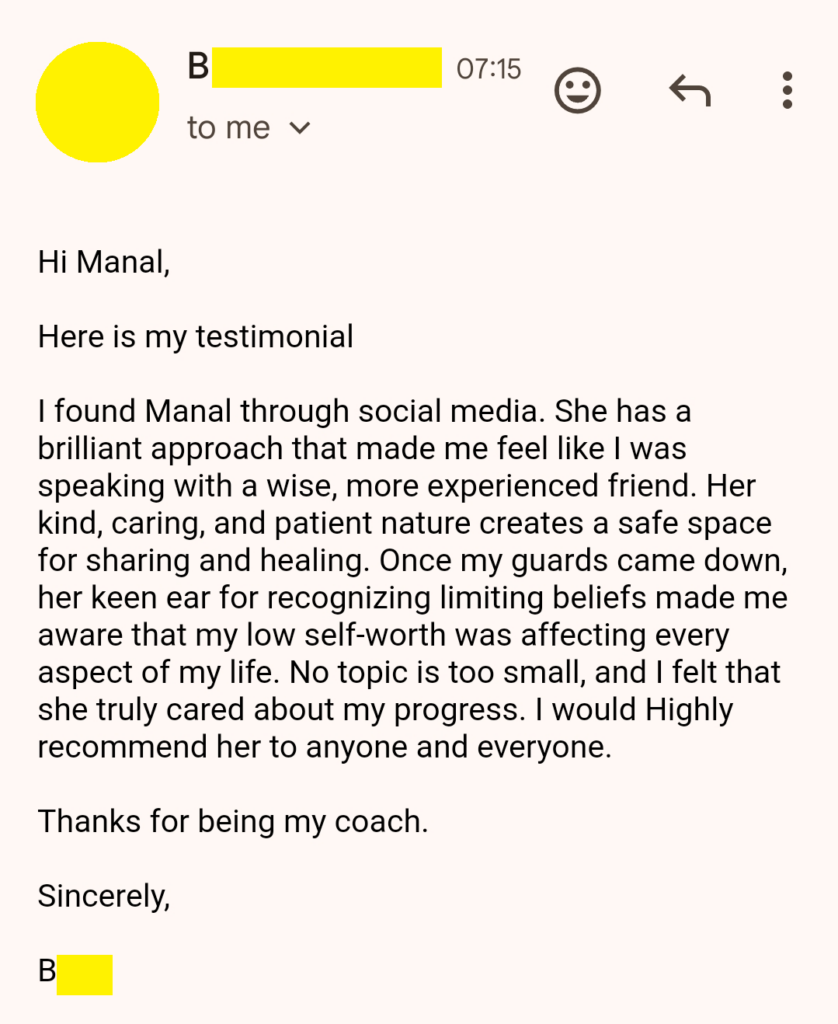
Task: Add an emoji reaction to this email
Action: [x=577, y=91]
